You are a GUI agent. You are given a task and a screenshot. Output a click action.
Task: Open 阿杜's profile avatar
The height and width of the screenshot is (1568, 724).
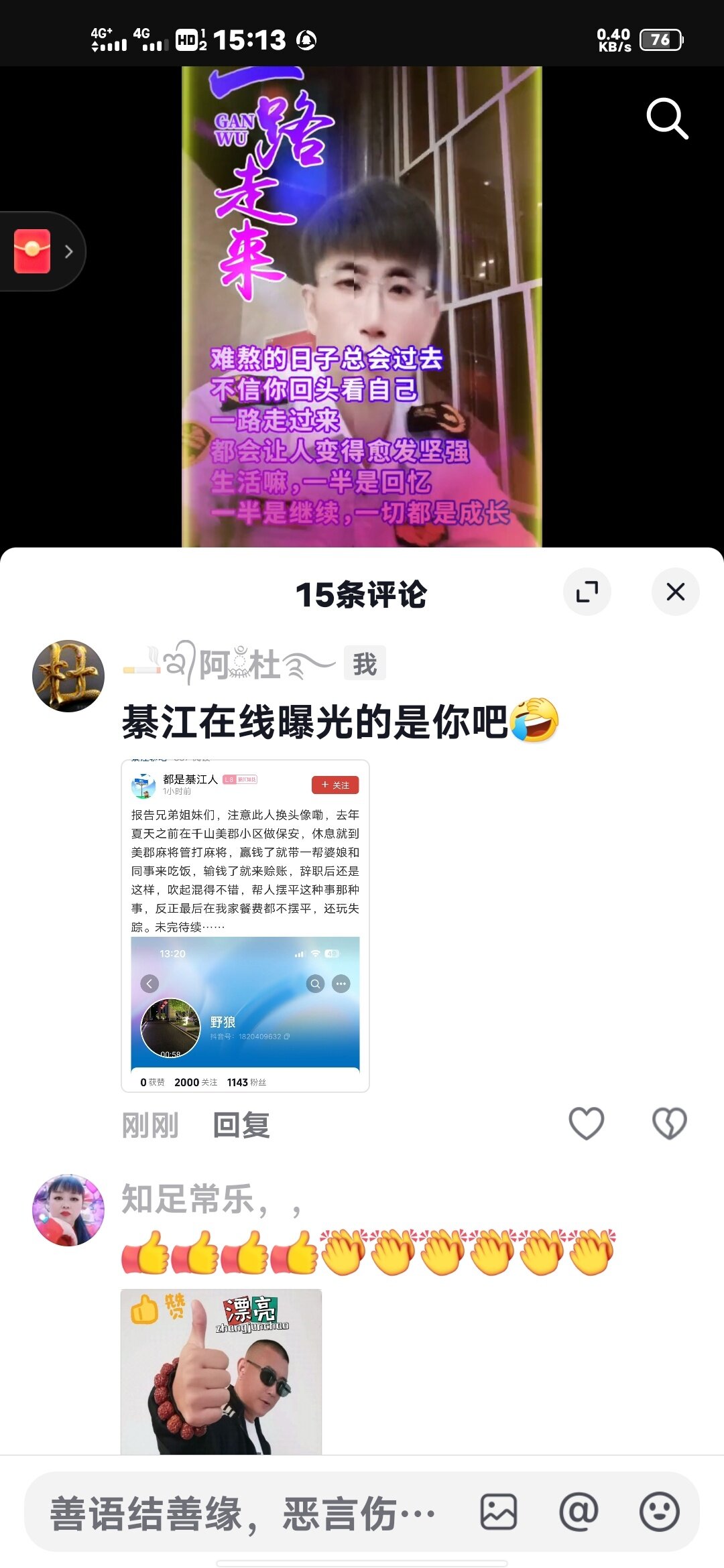68,675
